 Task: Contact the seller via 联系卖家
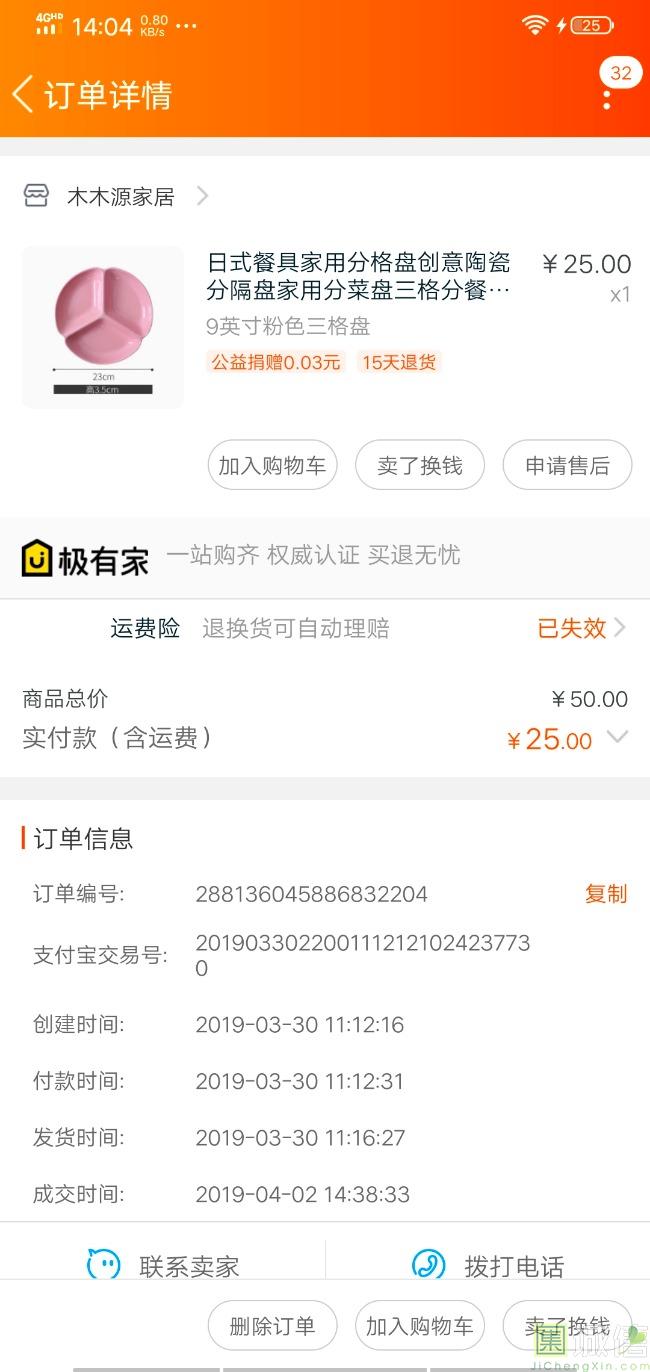click(163, 1264)
